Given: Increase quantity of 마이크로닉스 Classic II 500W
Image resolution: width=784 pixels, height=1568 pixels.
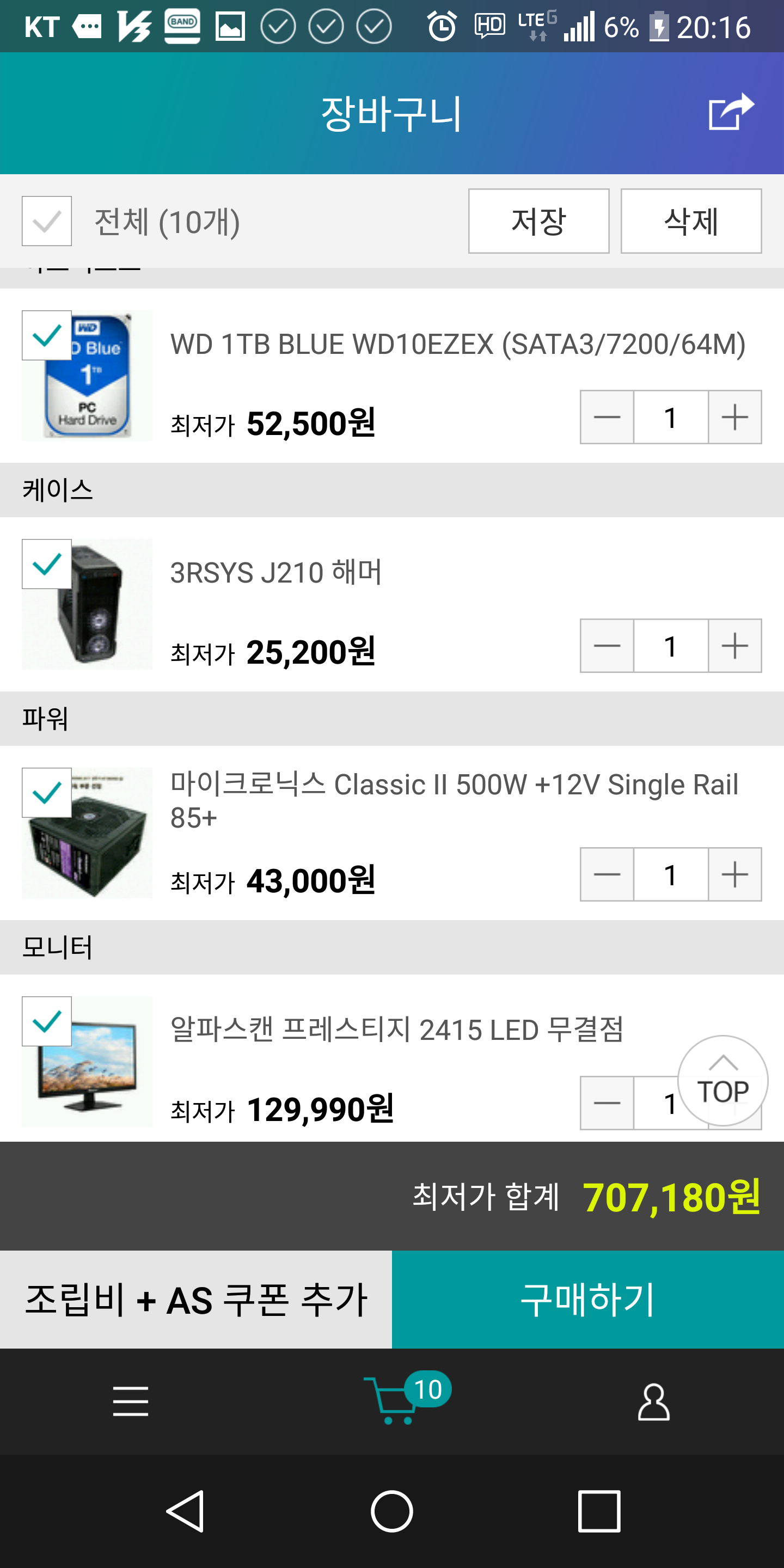Looking at the screenshot, I should [x=734, y=874].
